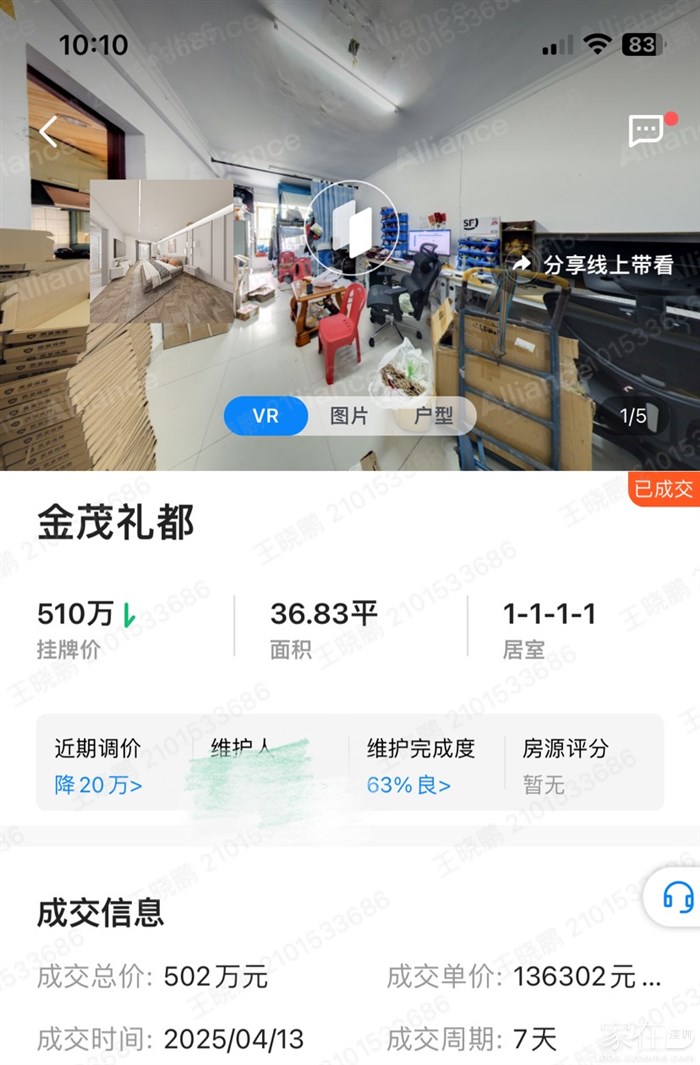Open 维护完成度 63% 良 details
This screenshot has height=1065, width=700.
click(x=408, y=785)
